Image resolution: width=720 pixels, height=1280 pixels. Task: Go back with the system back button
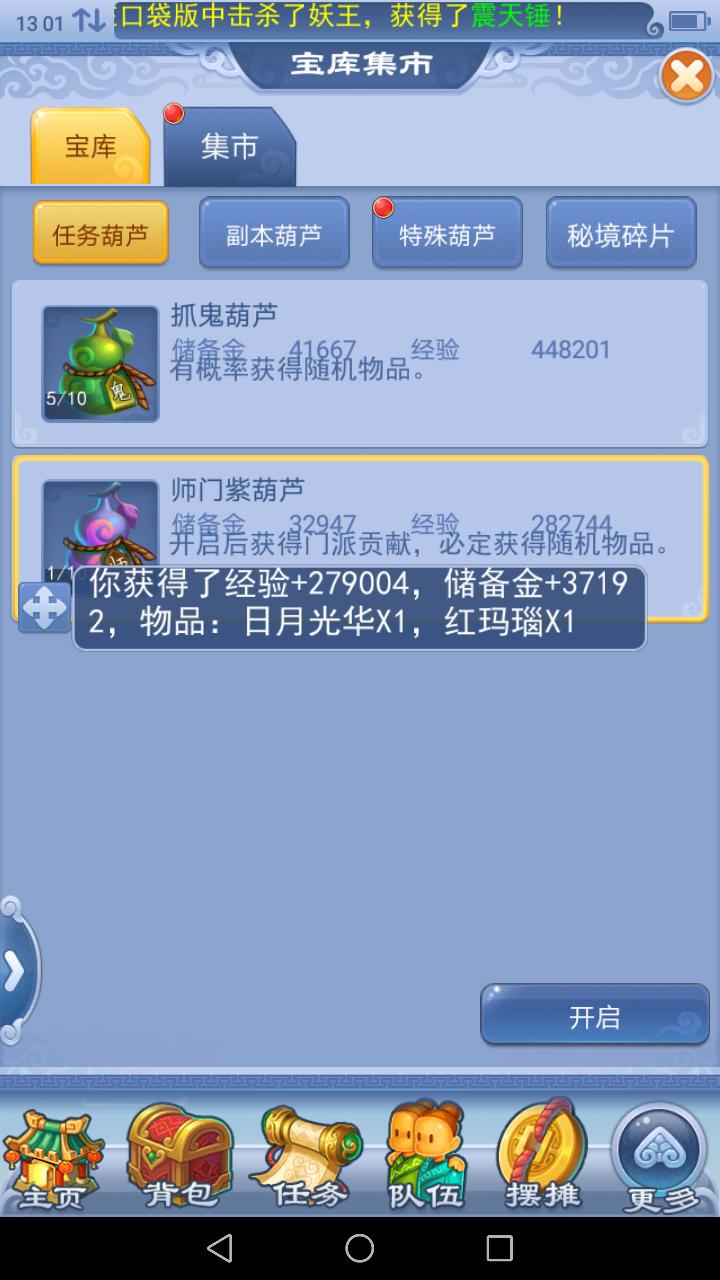220,1247
